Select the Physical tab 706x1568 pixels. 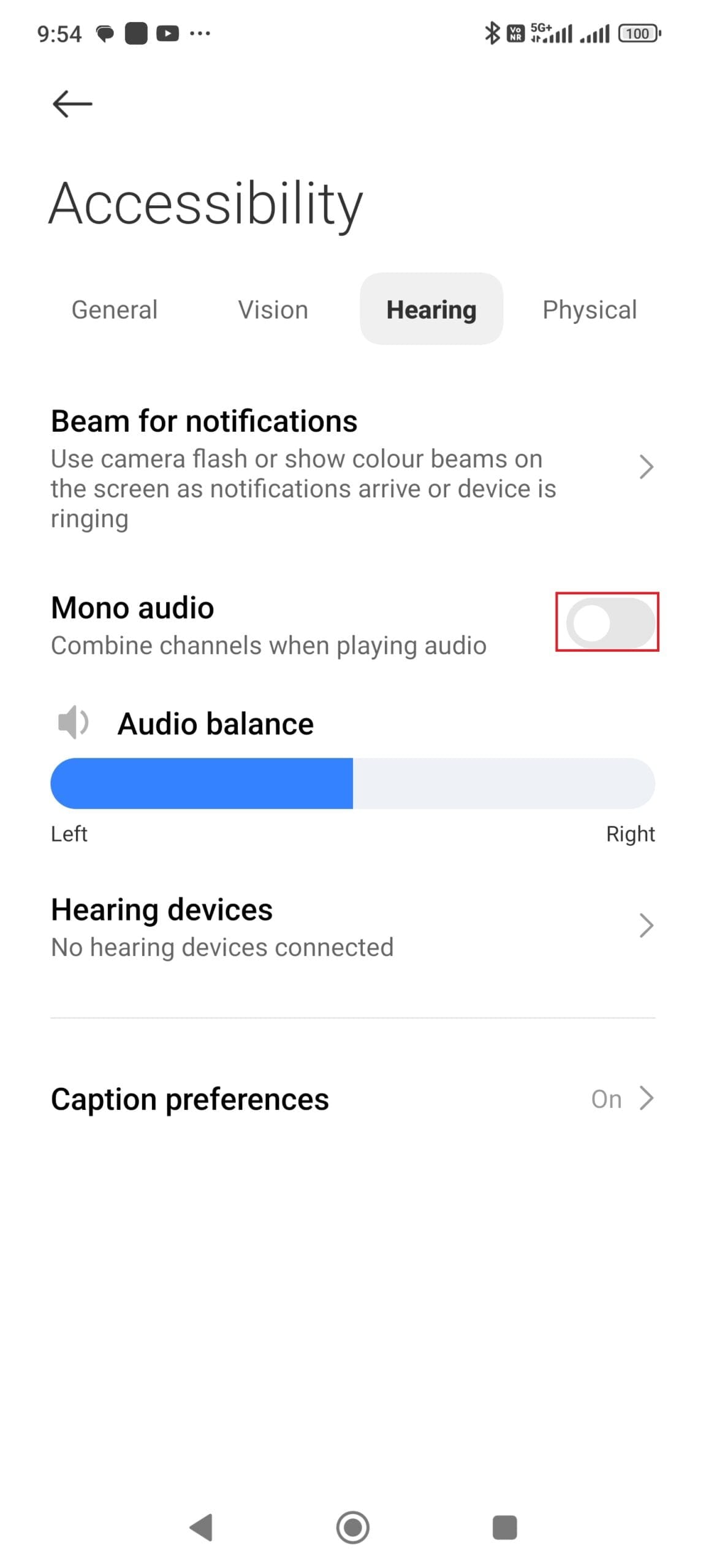(590, 309)
